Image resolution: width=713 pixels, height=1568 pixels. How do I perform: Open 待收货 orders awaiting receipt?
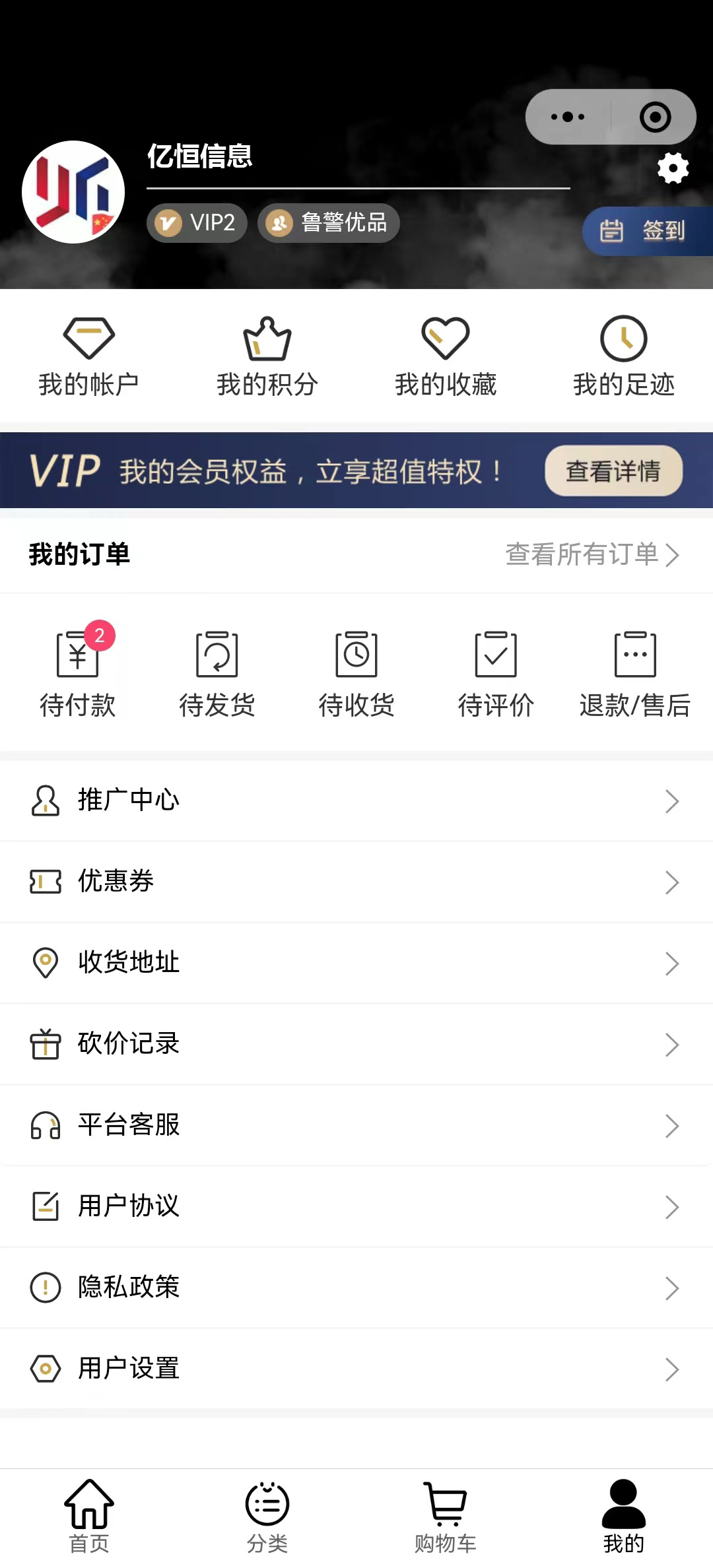pos(356,673)
